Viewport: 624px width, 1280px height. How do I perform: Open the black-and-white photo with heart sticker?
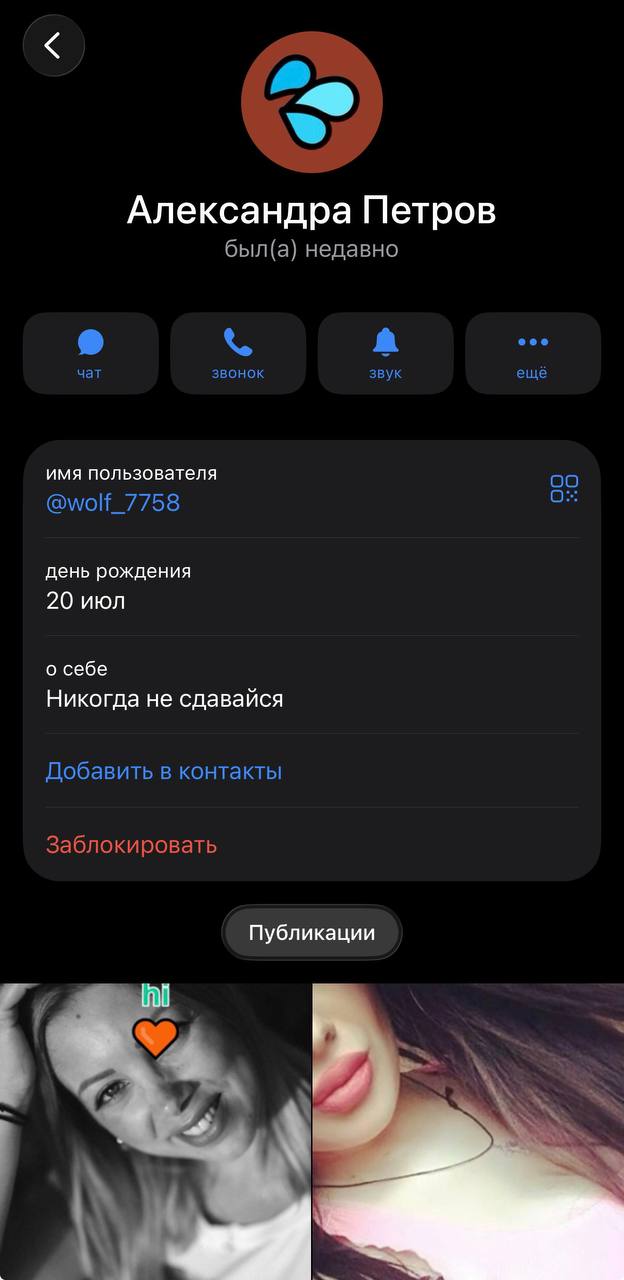tap(155, 1131)
